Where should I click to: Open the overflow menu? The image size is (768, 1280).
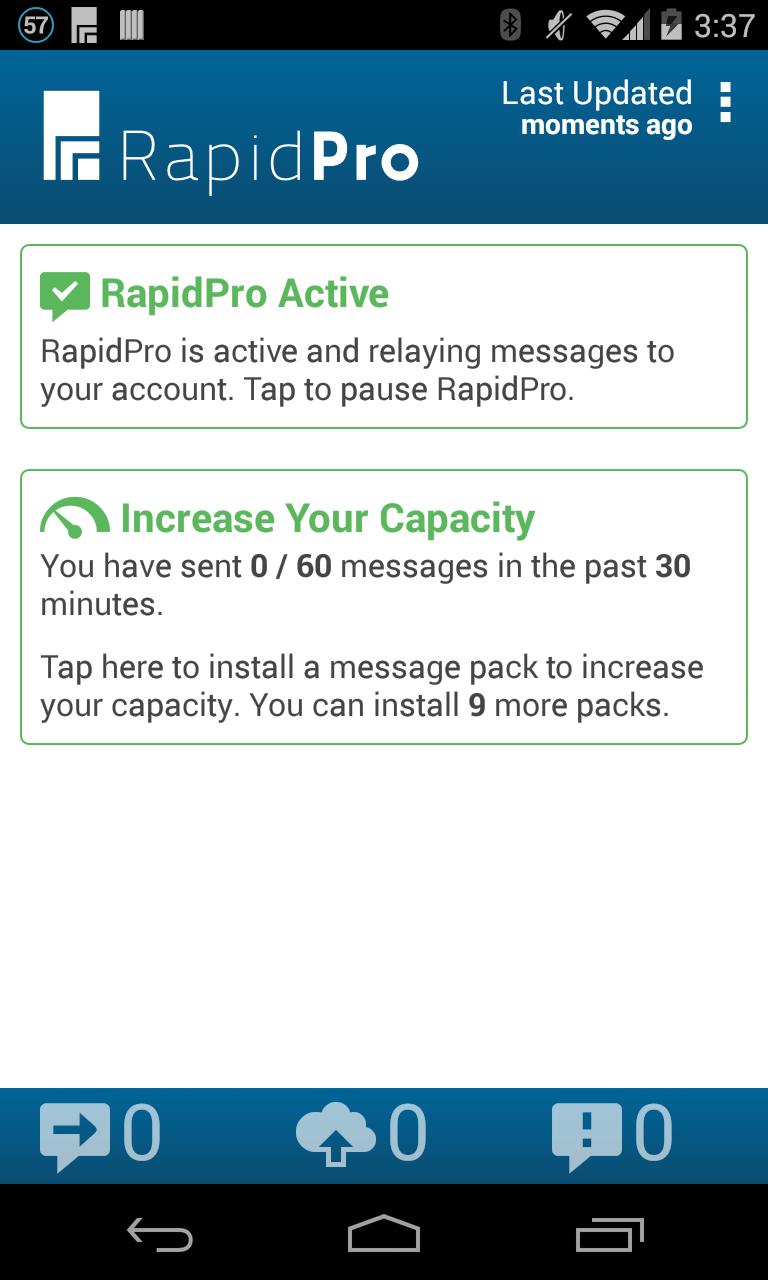(726, 102)
